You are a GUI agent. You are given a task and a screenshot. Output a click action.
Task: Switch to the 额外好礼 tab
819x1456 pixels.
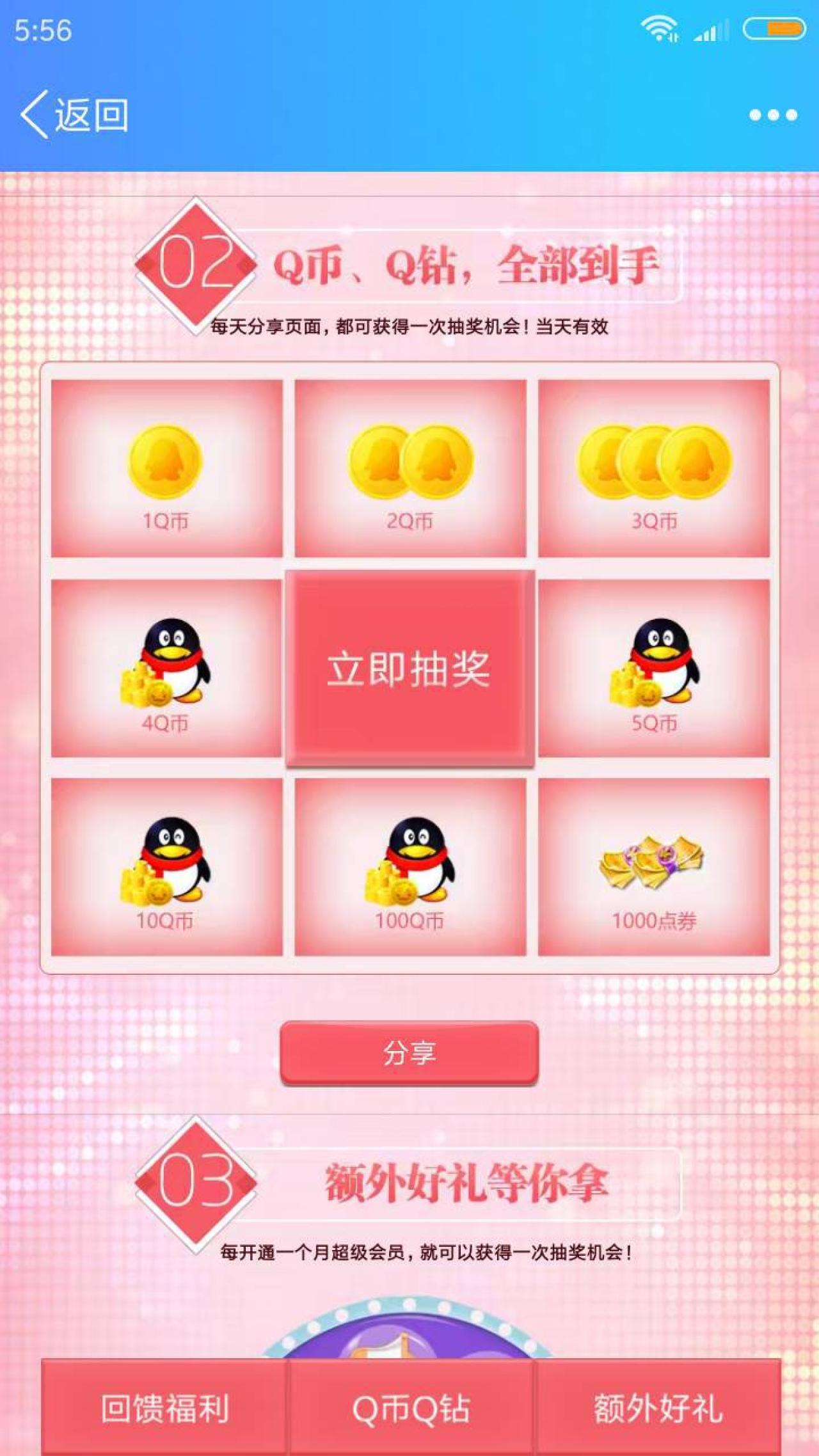coord(658,1407)
